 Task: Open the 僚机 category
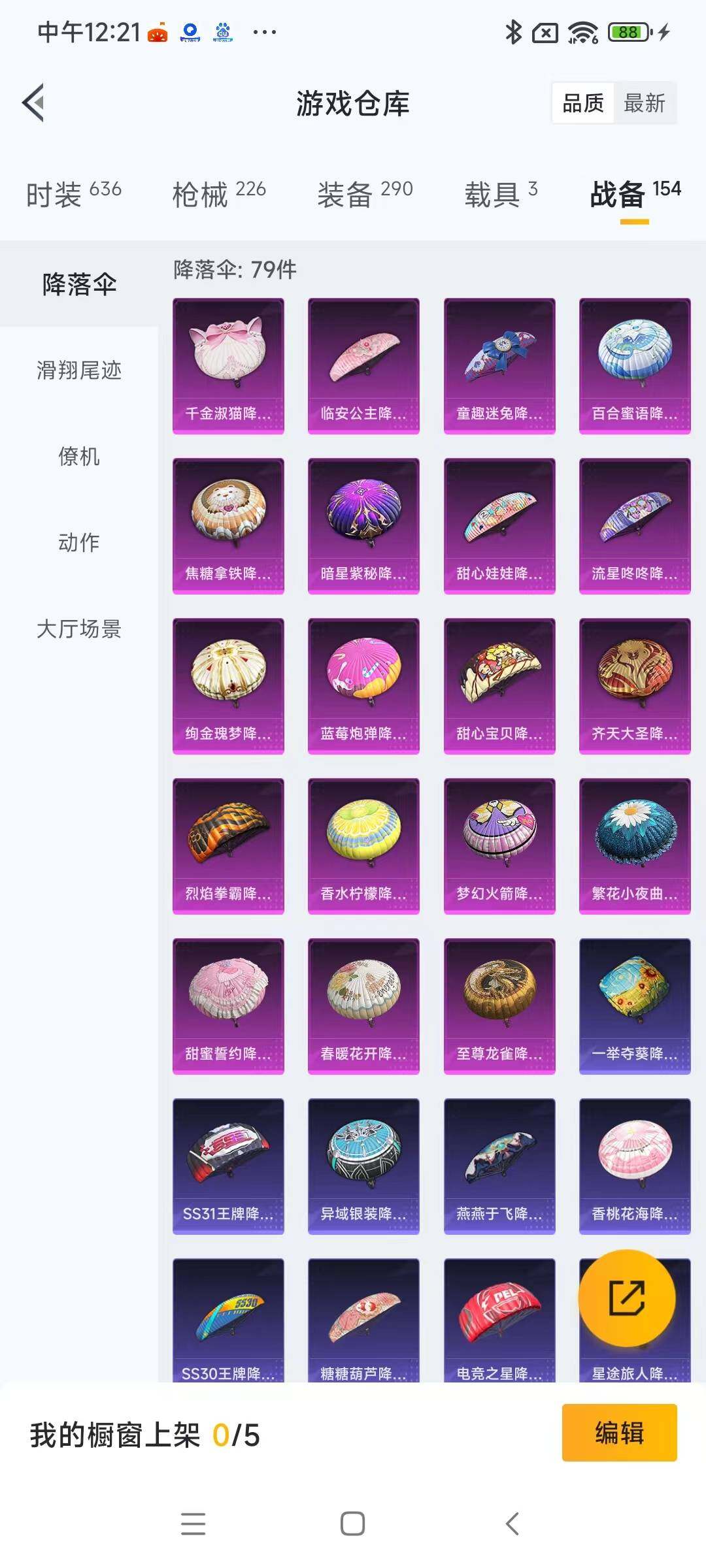coord(79,456)
